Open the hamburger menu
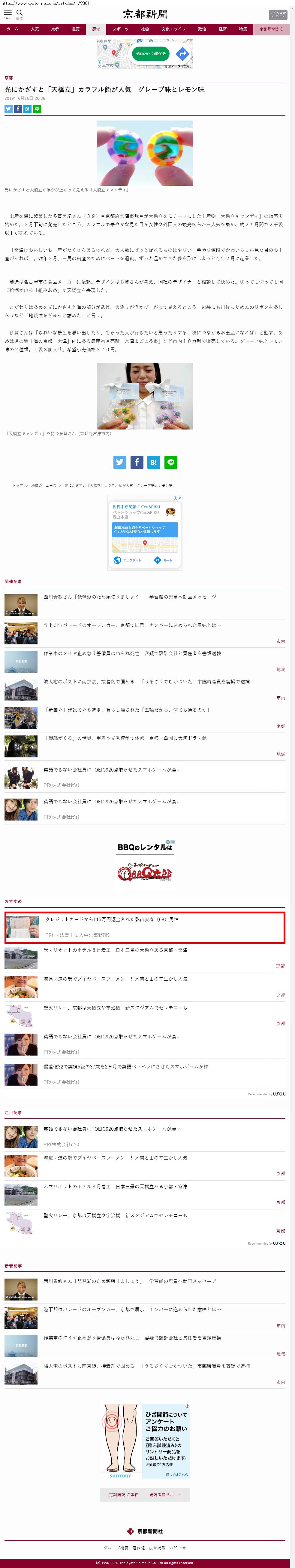295x1568 pixels. point(8,13)
